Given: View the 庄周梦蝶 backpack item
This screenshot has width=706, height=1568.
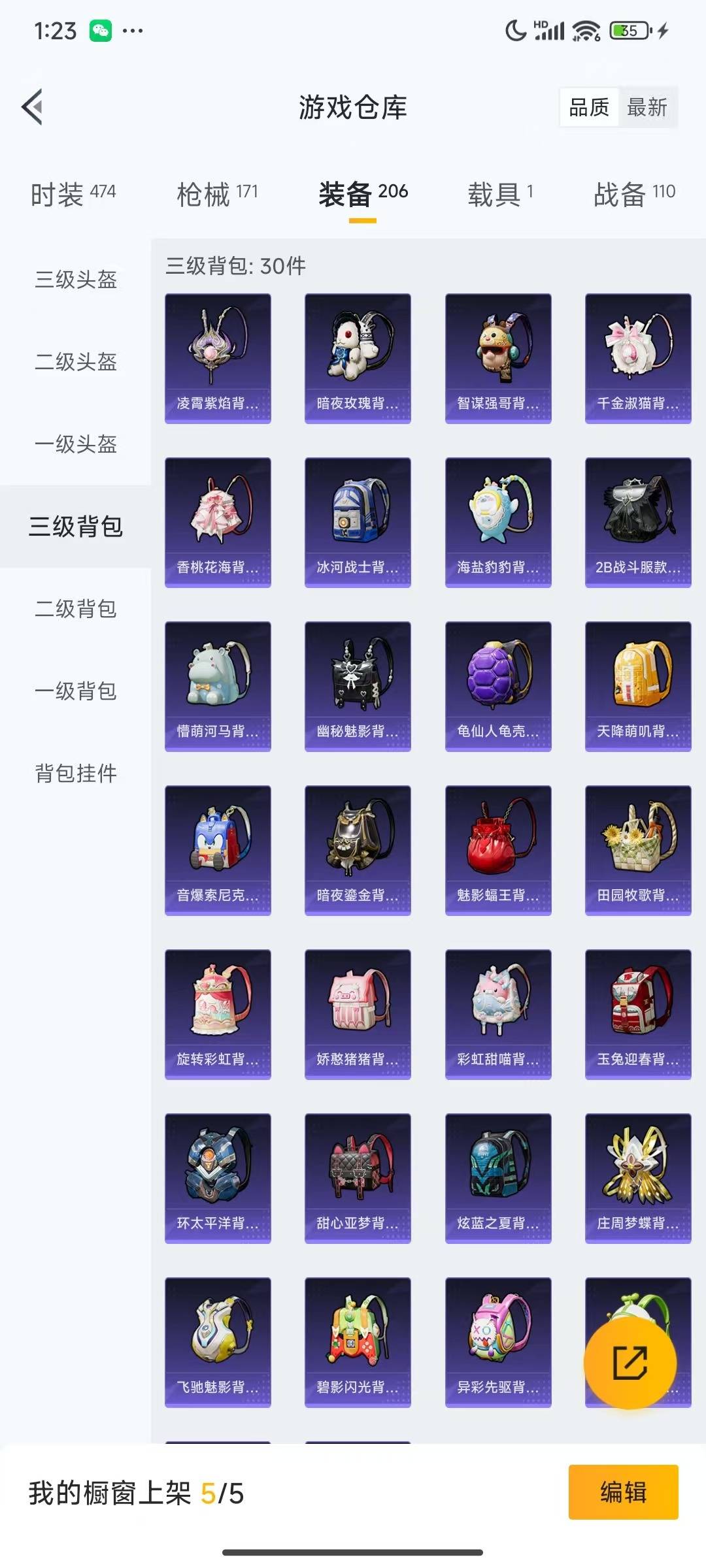Looking at the screenshot, I should 638,1178.
